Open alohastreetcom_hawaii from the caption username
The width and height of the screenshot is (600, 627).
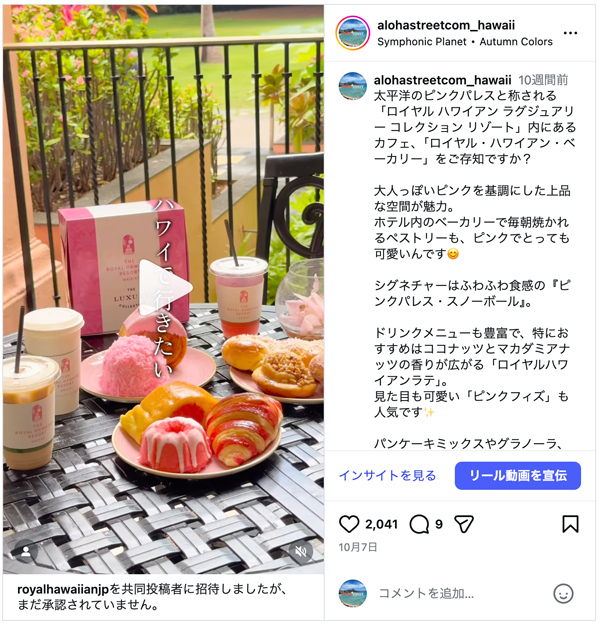click(441, 79)
